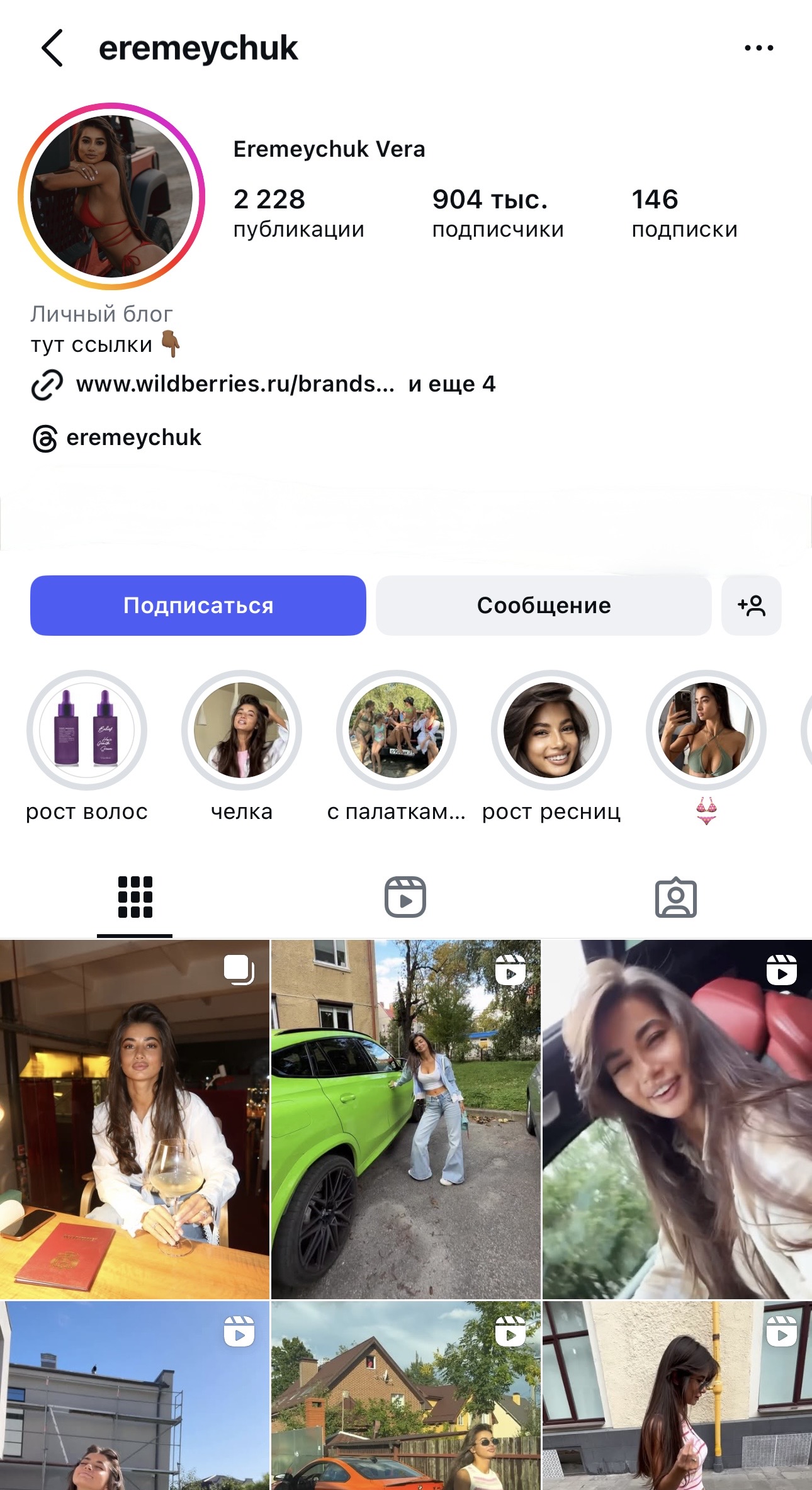Select the posts grid tab
Image resolution: width=812 pixels, height=1490 pixels.
click(x=135, y=897)
